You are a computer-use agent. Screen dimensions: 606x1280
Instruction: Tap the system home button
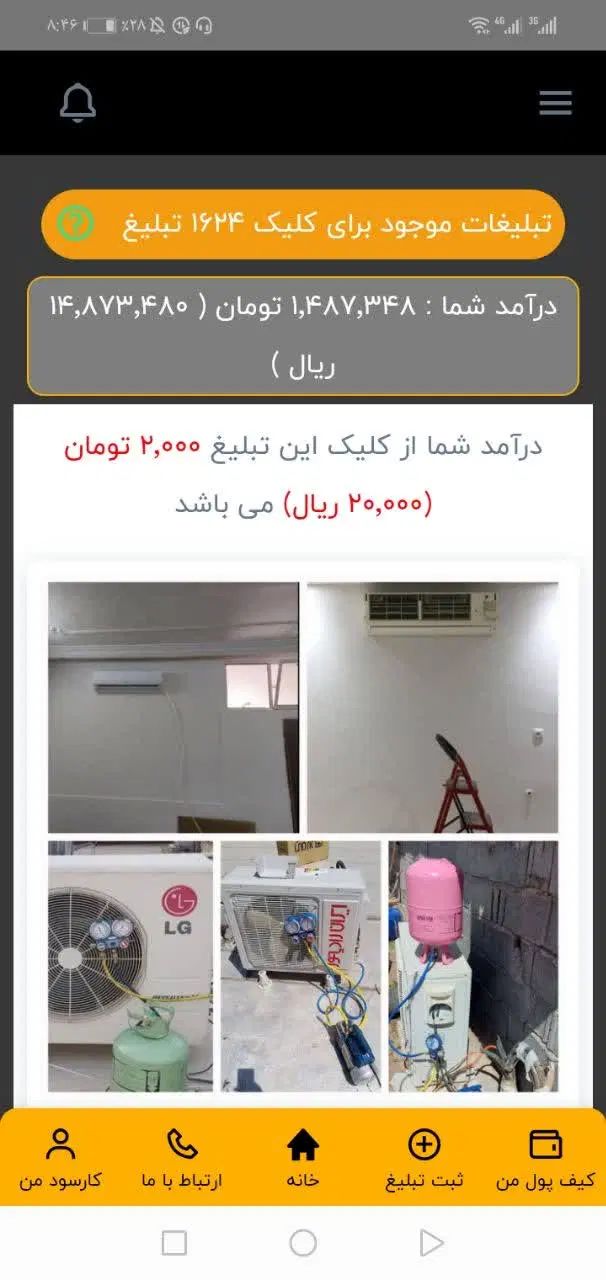point(303,1243)
